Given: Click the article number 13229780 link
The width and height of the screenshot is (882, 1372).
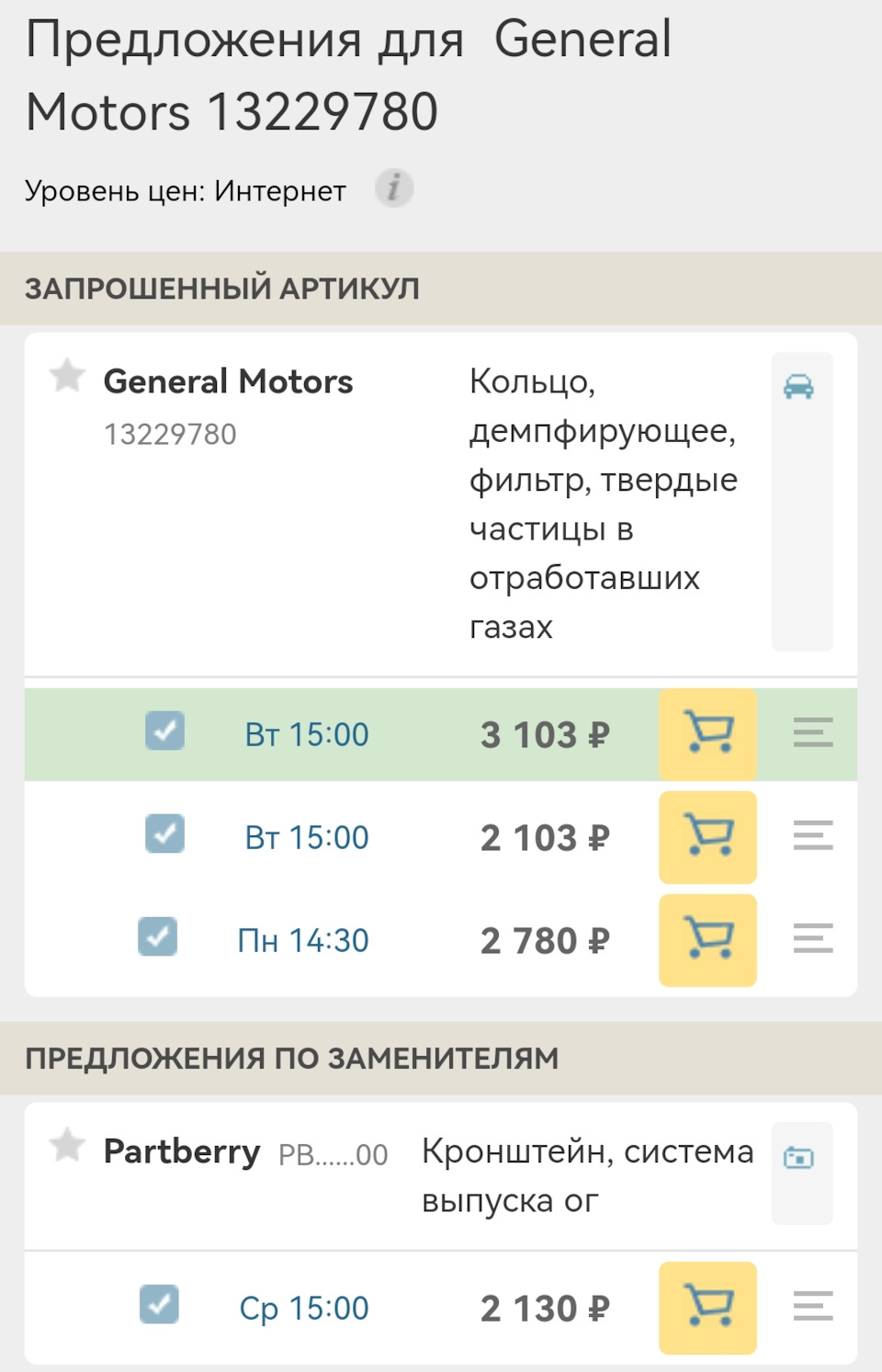Looking at the screenshot, I should tap(170, 434).
